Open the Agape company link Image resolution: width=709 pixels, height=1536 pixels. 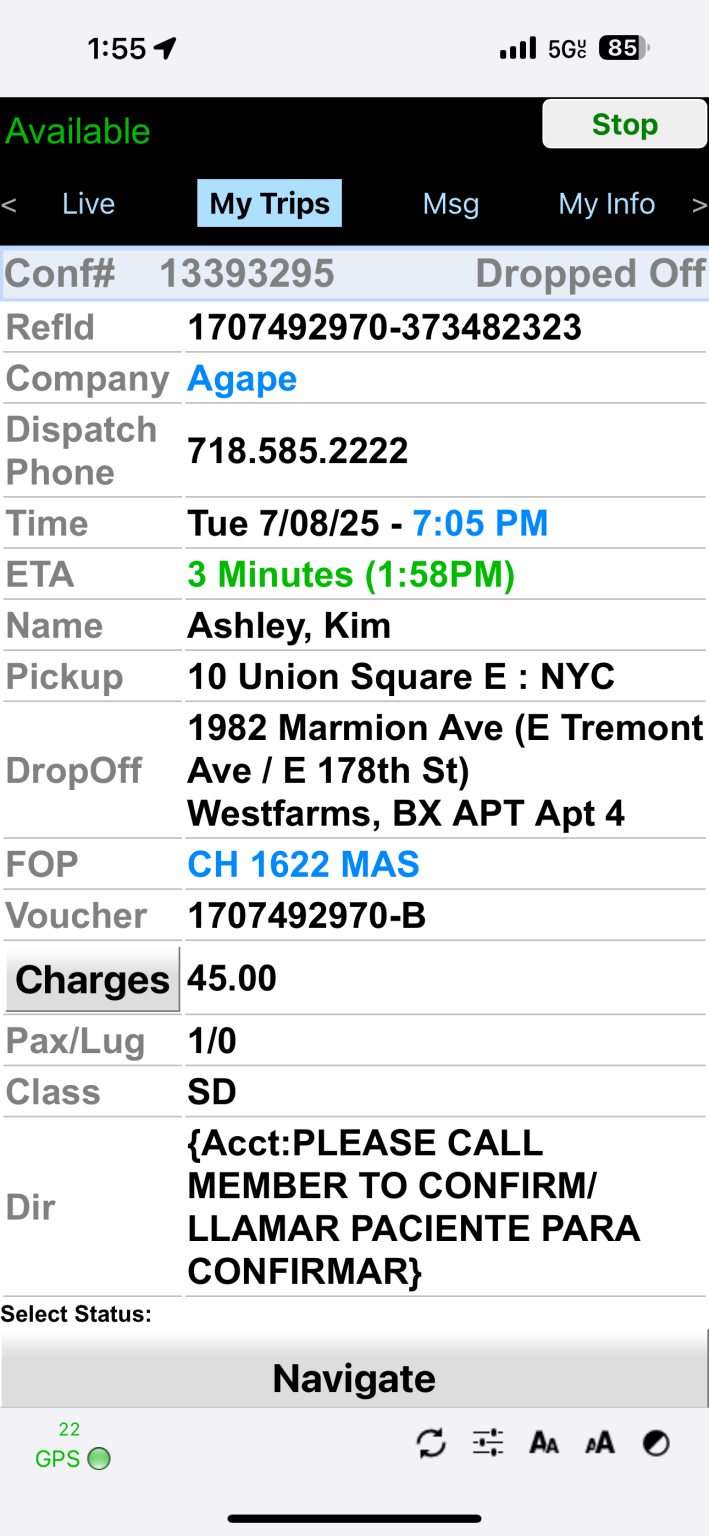click(242, 379)
